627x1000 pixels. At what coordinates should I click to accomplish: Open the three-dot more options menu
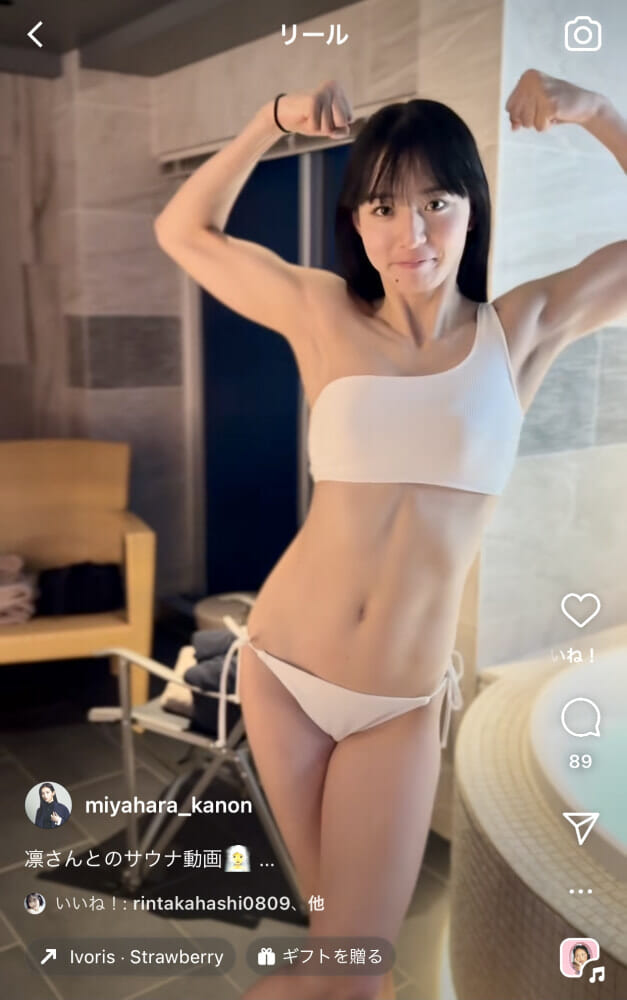point(580,891)
